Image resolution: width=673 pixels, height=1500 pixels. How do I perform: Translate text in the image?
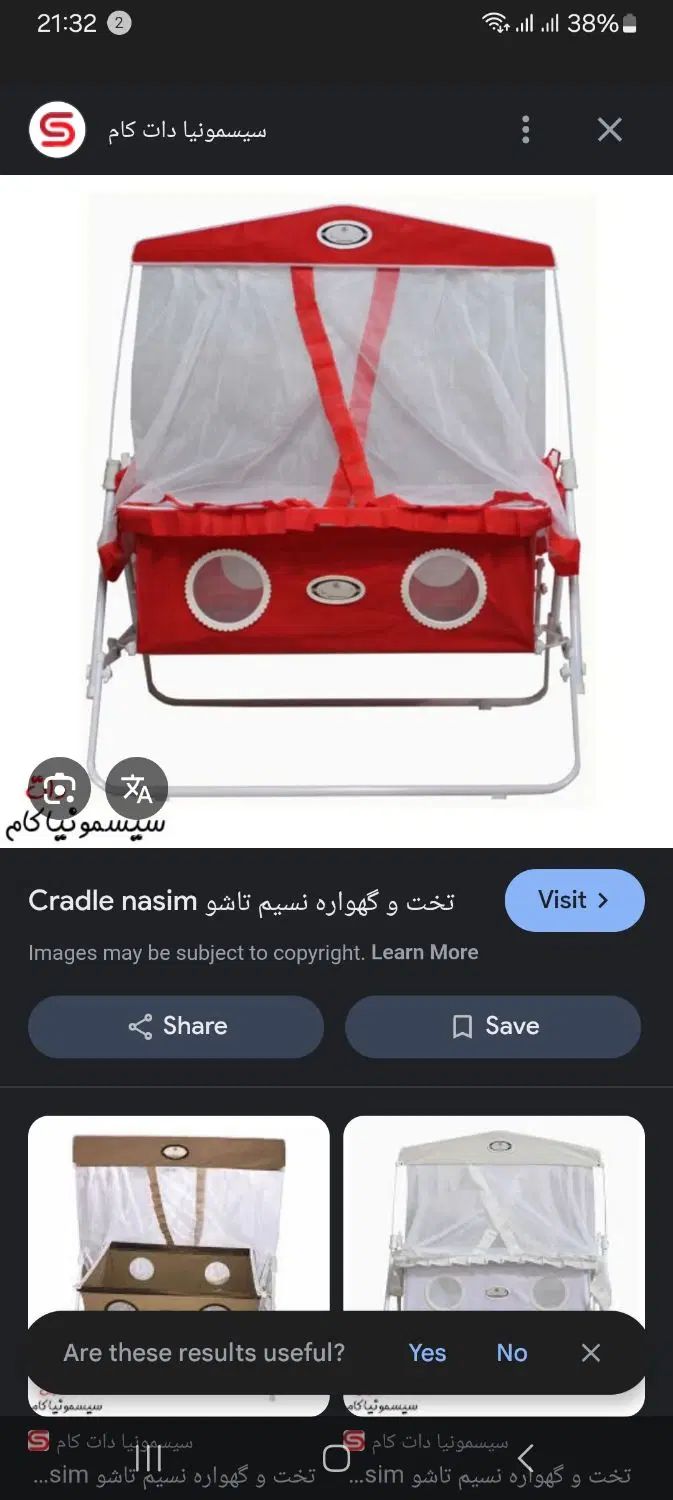[137, 789]
